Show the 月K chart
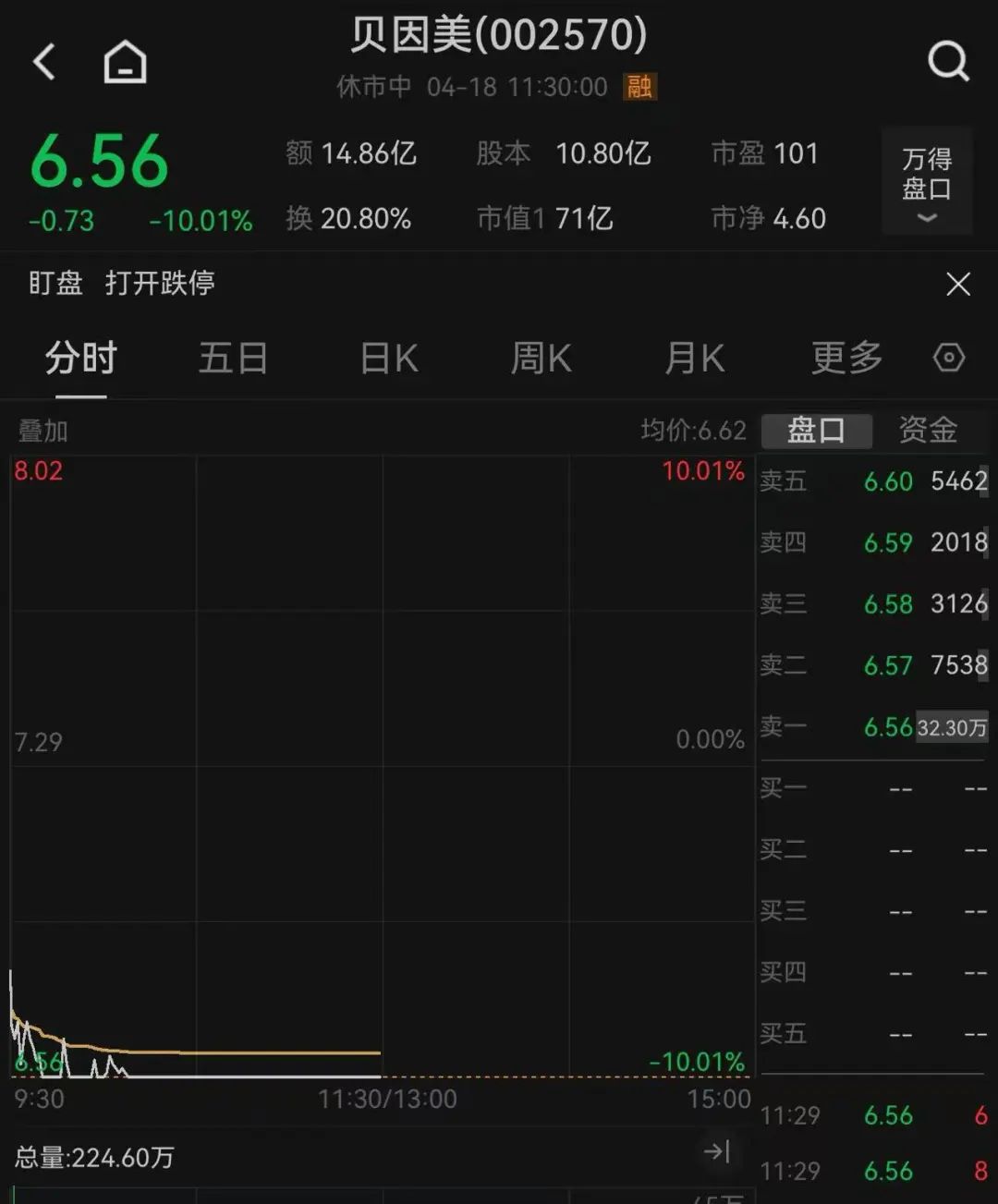Image resolution: width=998 pixels, height=1204 pixels. click(x=694, y=358)
